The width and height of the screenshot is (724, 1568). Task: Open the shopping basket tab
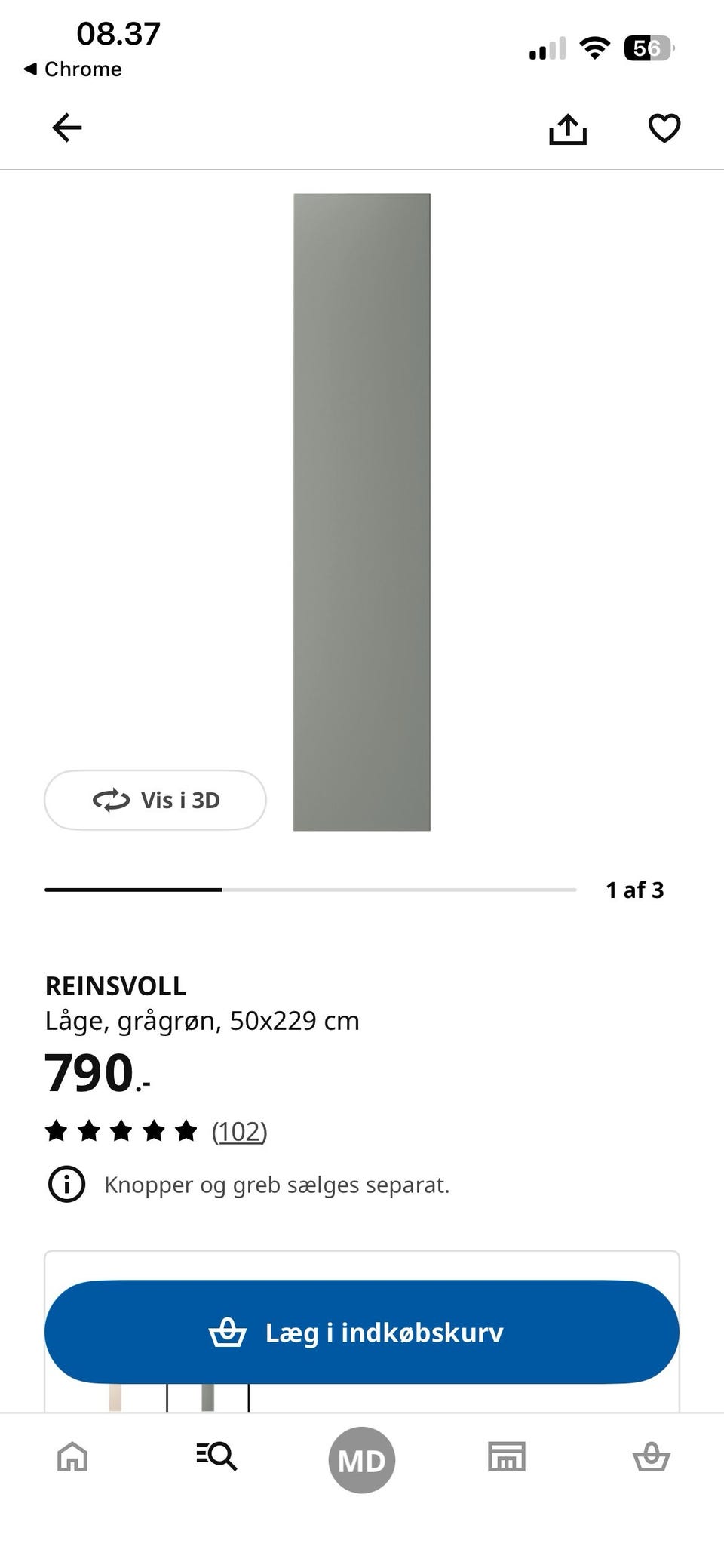point(652,1456)
